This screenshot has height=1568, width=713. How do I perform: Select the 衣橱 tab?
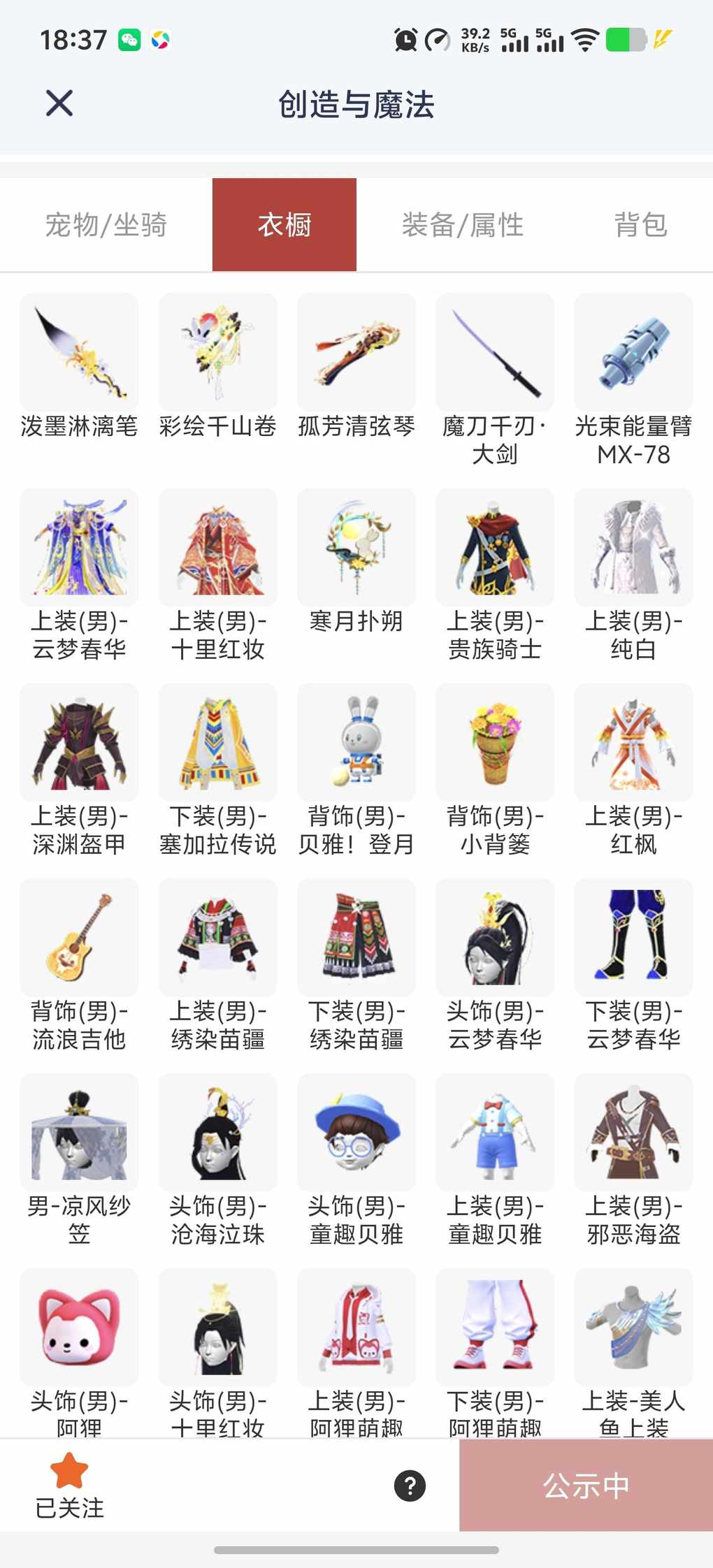[x=285, y=225]
